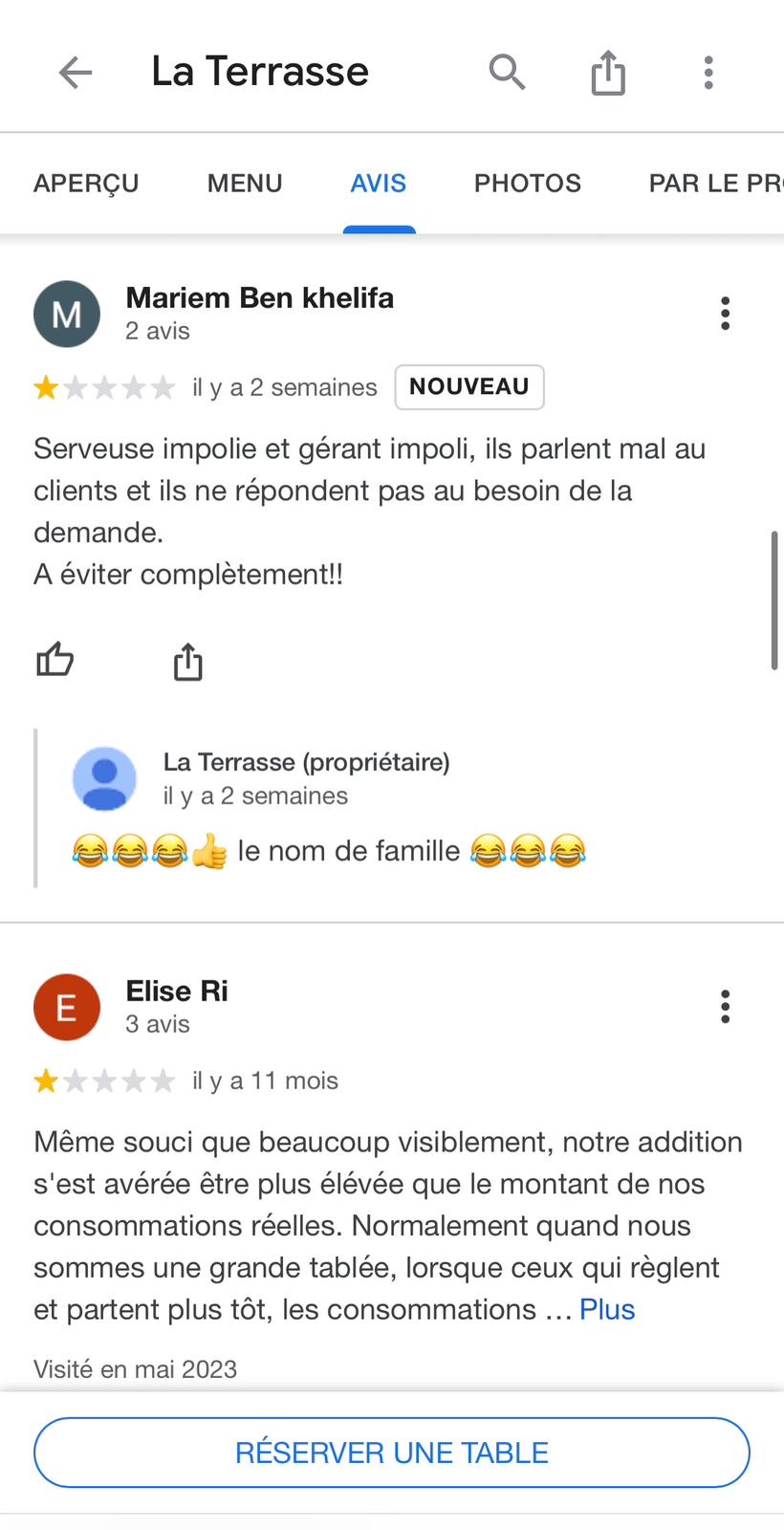Like Mariem Ben khelifa's review

pos(54,660)
